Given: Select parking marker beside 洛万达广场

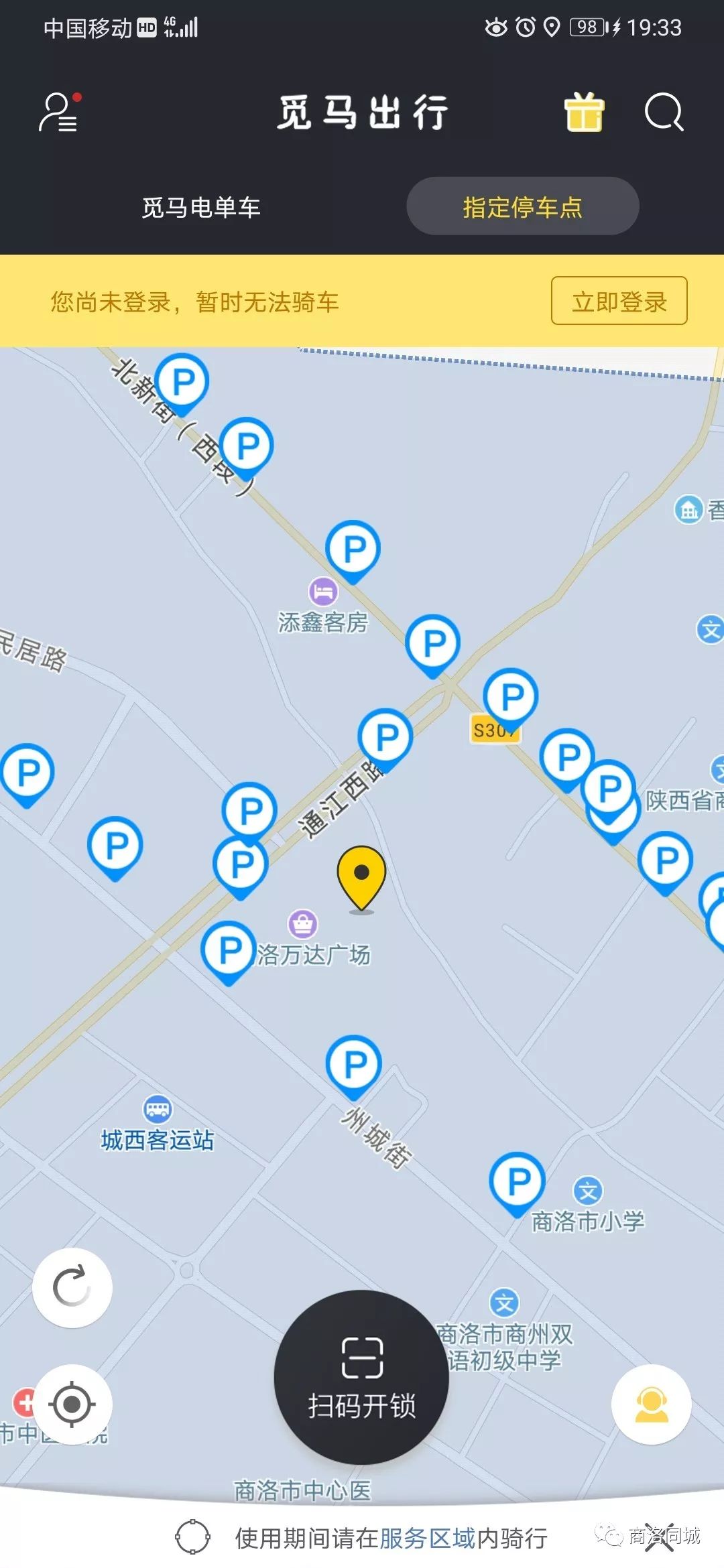Looking at the screenshot, I should pos(229,951).
